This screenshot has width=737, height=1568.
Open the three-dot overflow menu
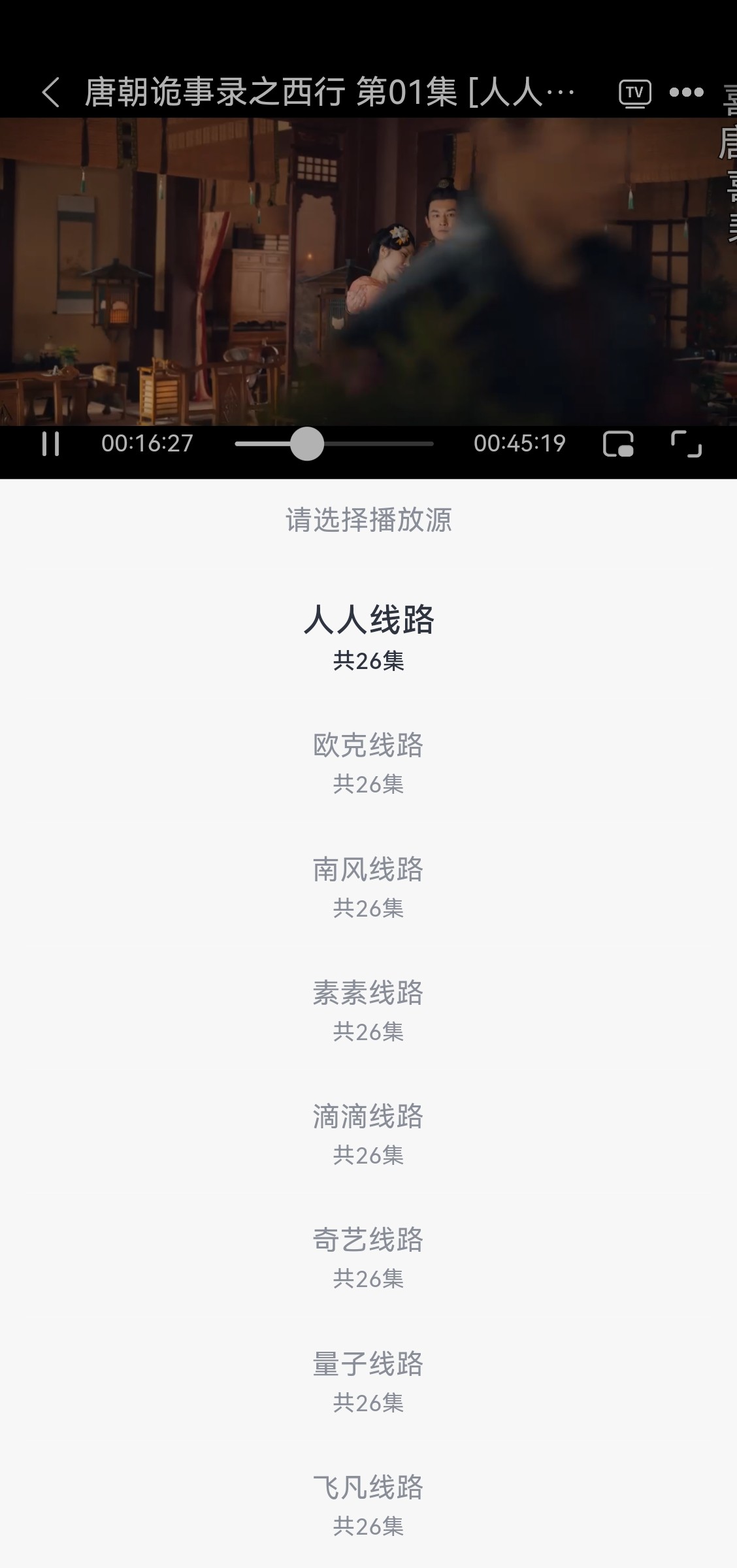pos(686,92)
